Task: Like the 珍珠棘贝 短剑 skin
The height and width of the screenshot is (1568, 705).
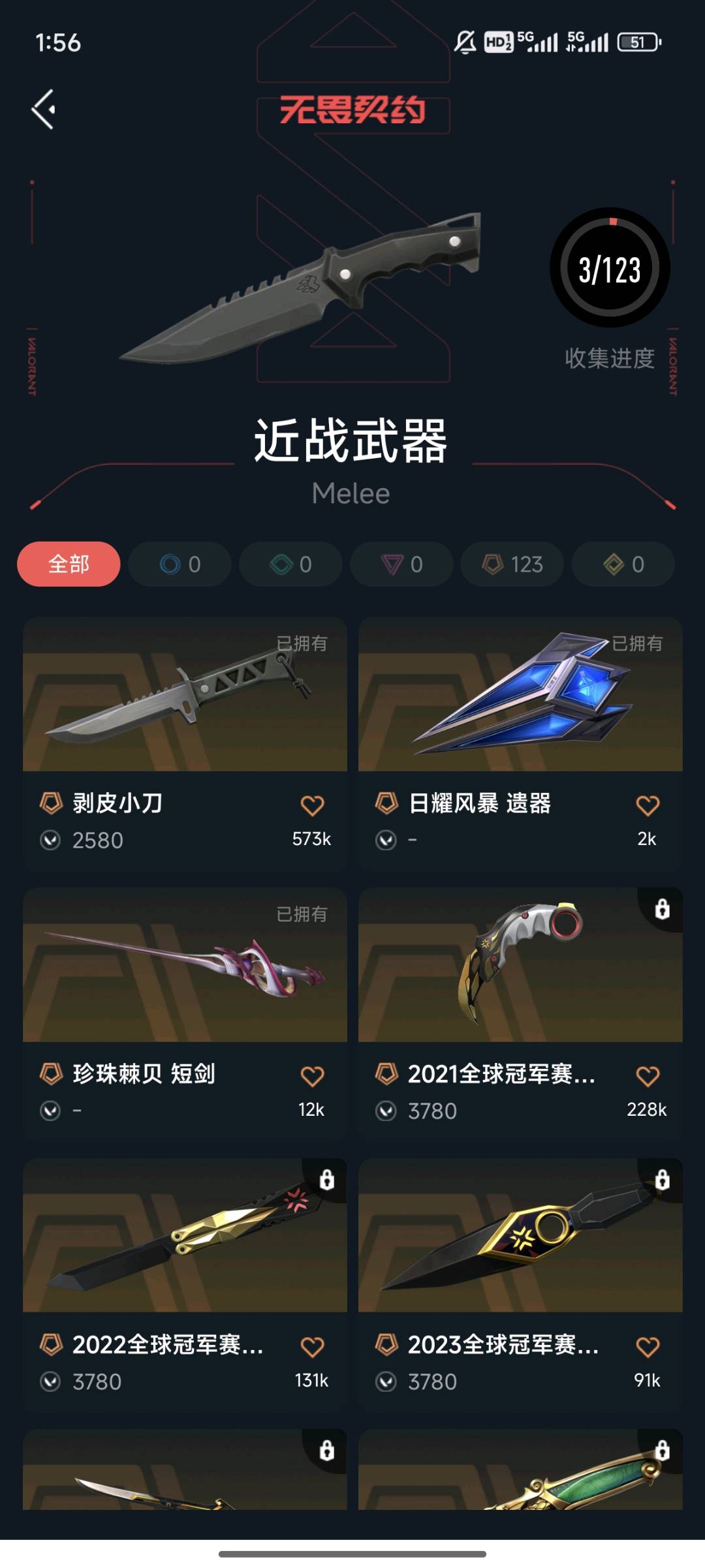Action: tap(312, 1076)
